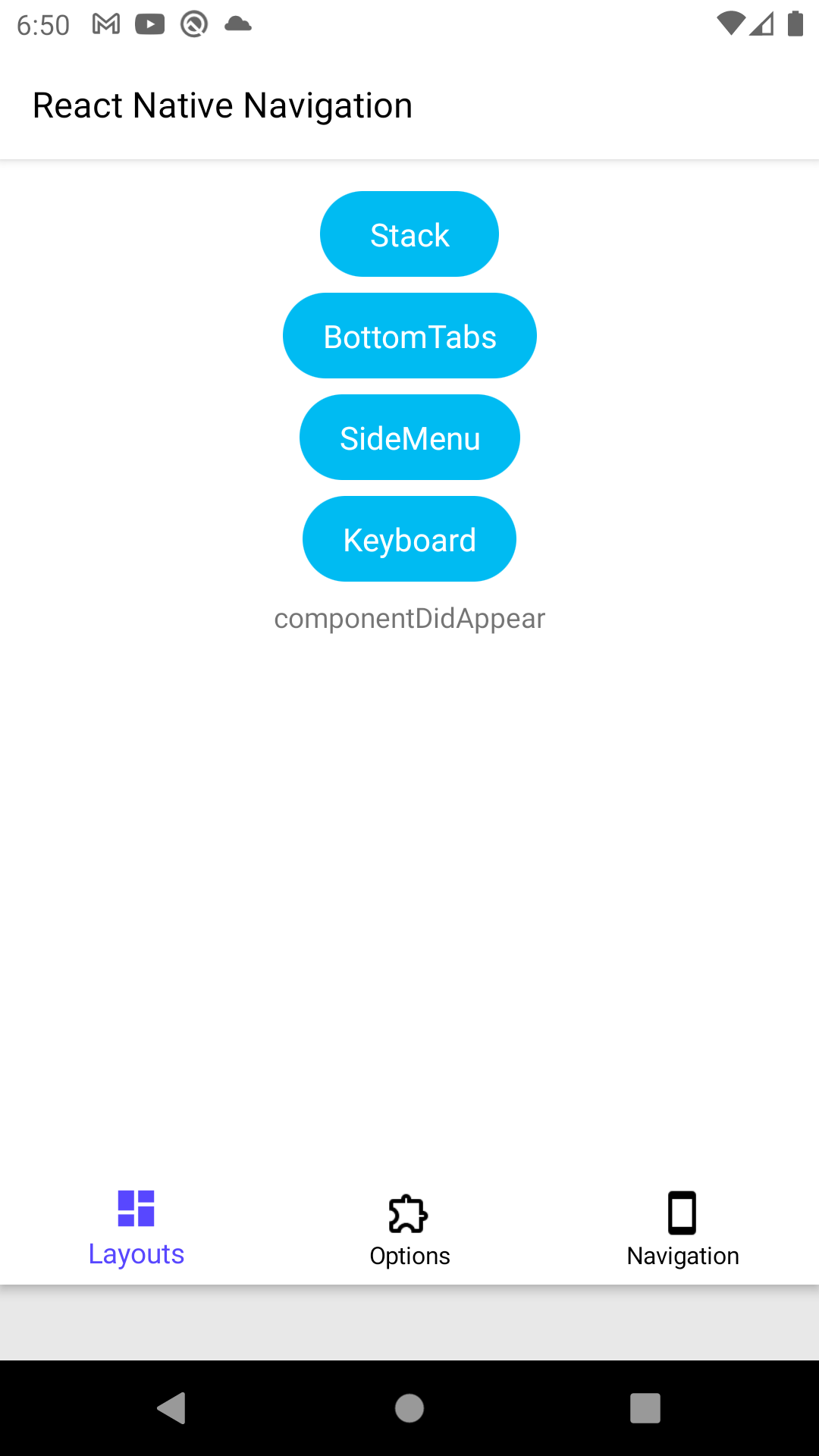Switch to the Navigation tab

click(682, 1228)
